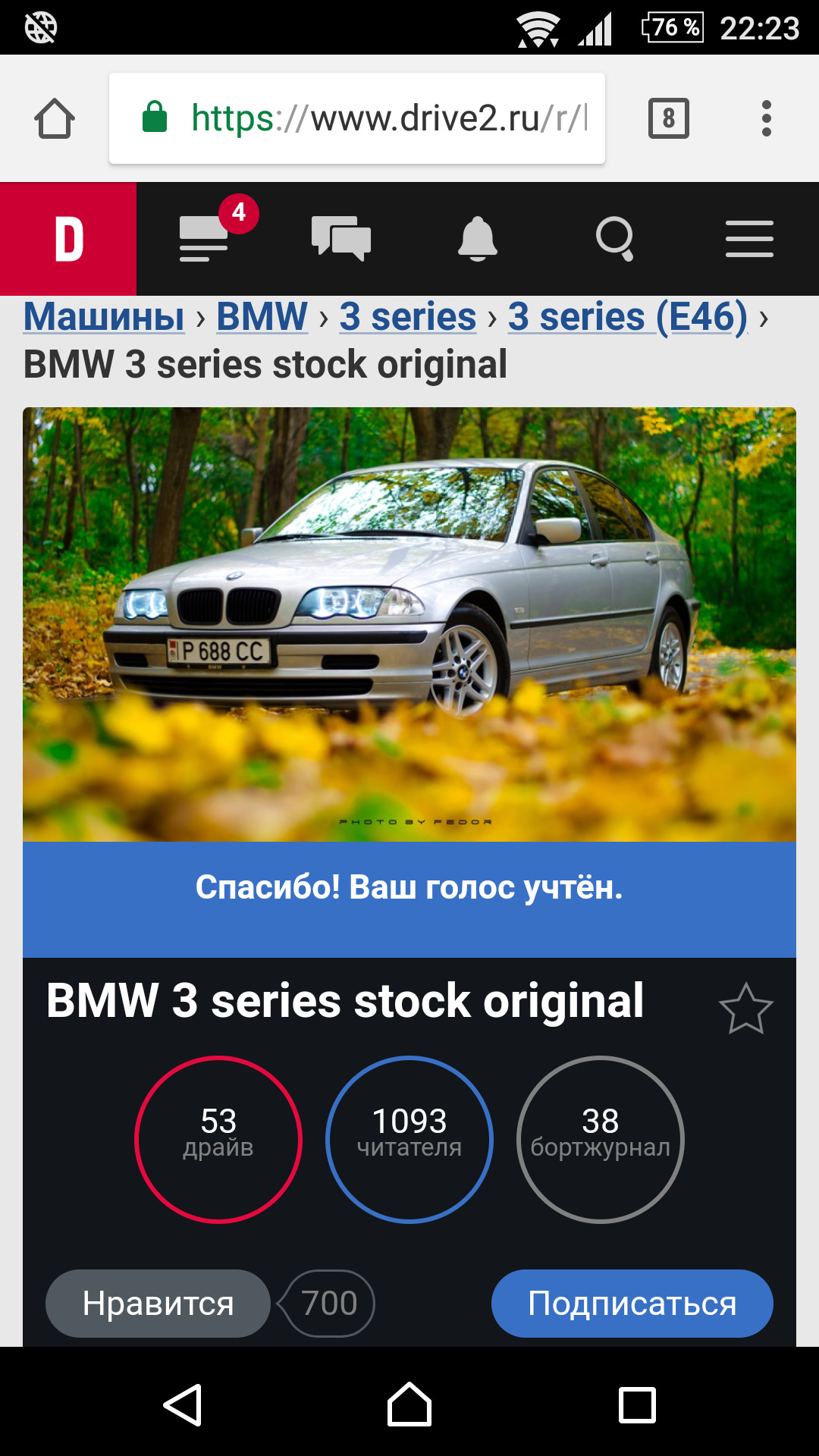Open the feed with 4 new items

205,239
